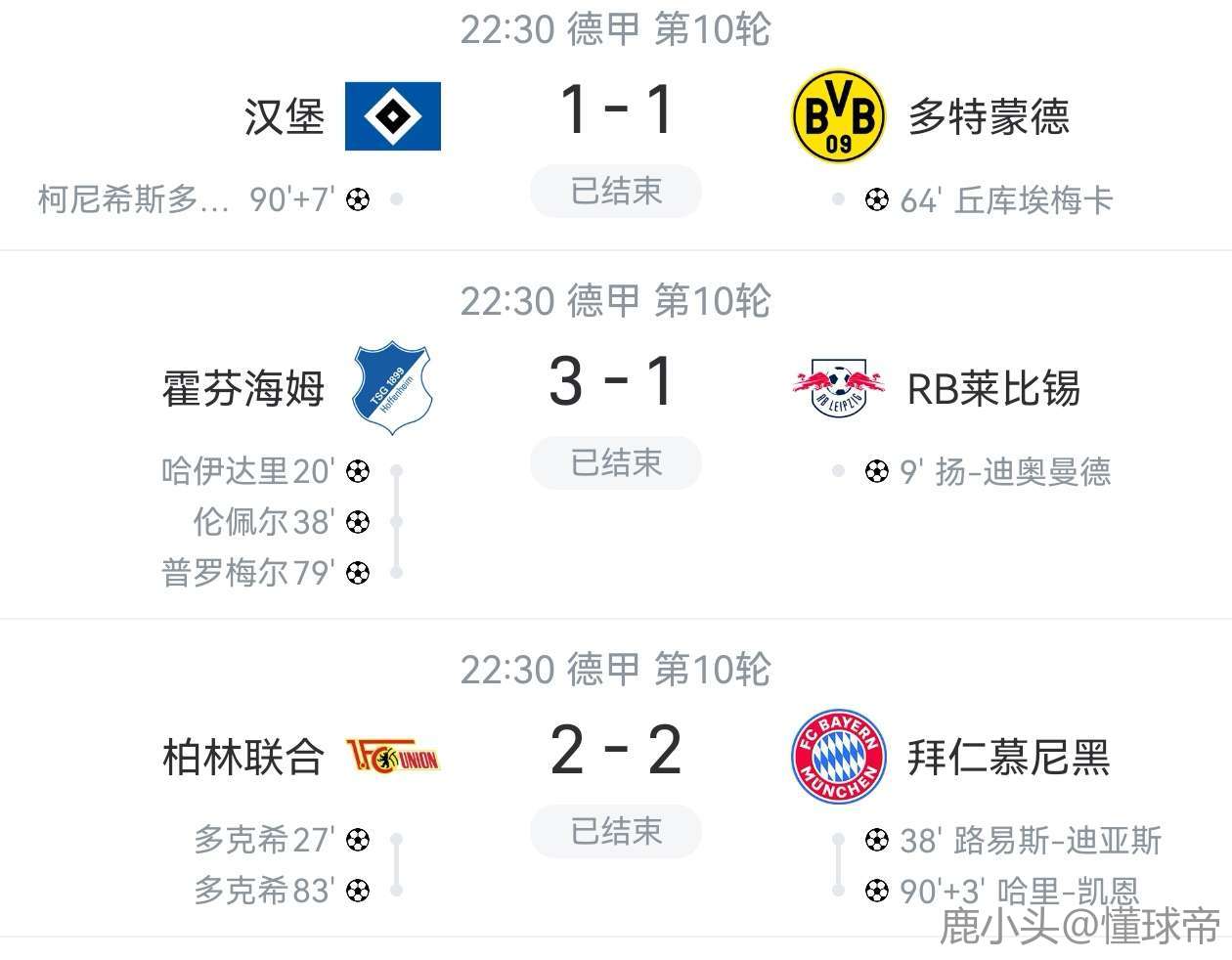Open the 柏林联合 vs 拜仁慕尼黑 match
1232x960 pixels.
point(616,751)
